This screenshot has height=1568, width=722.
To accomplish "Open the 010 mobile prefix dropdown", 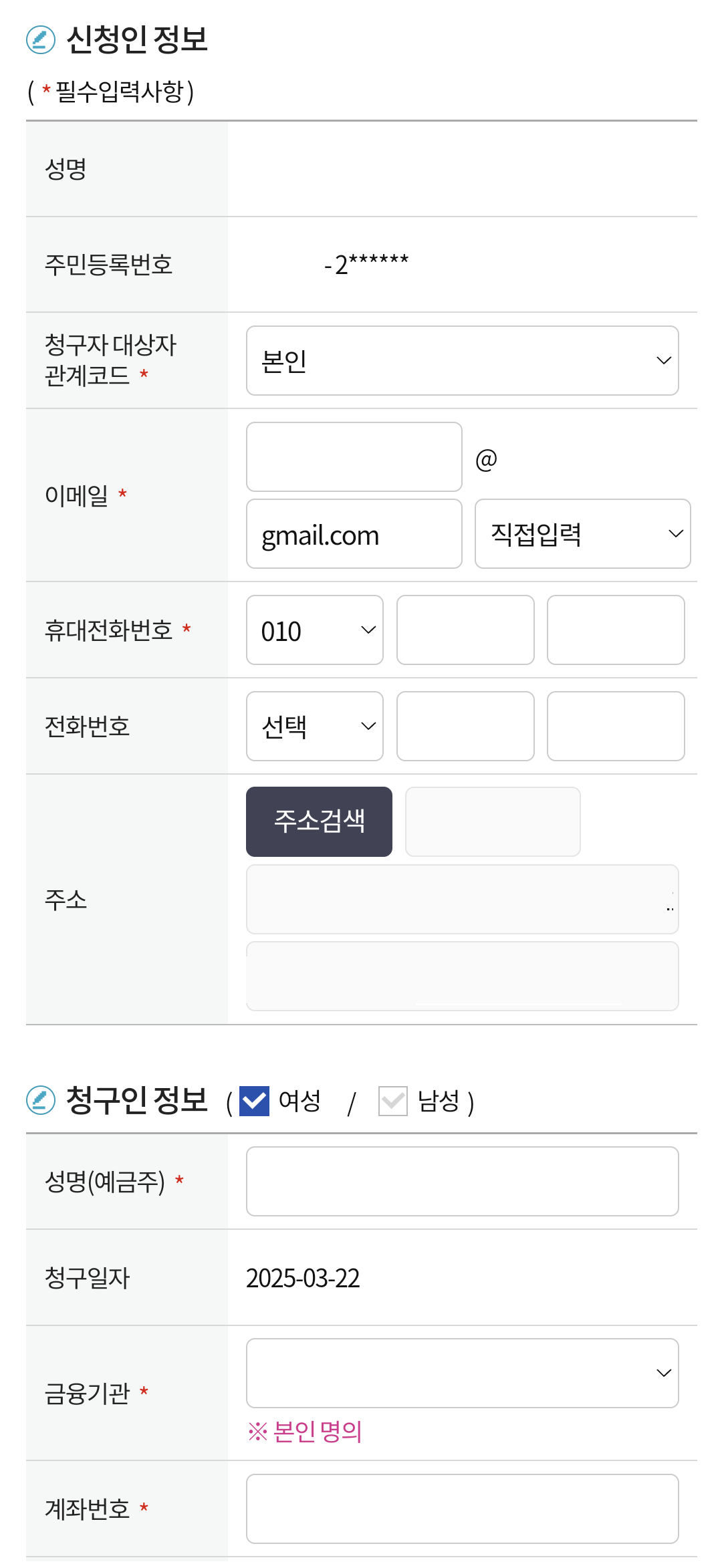I will pyautogui.click(x=314, y=629).
